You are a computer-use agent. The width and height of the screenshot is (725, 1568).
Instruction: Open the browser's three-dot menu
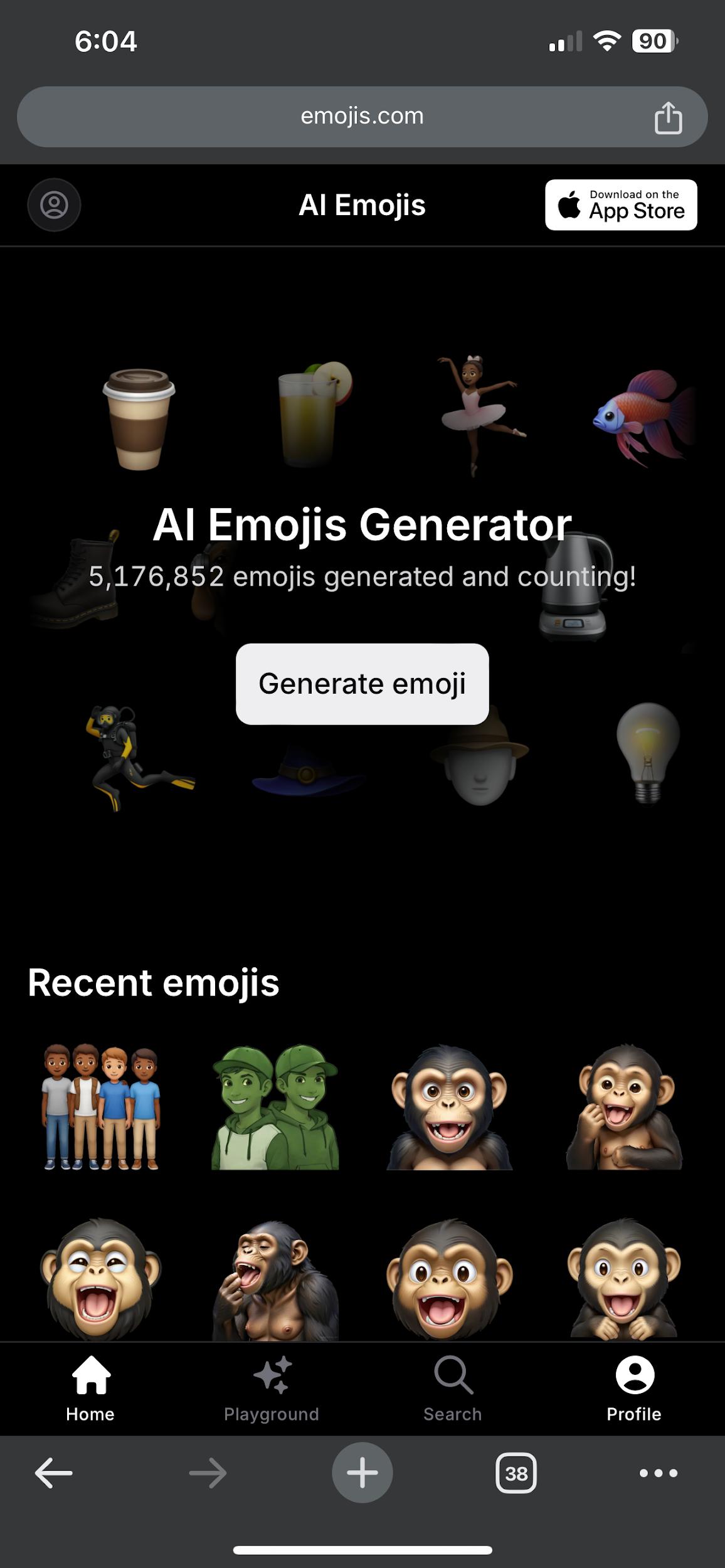pos(658,1473)
